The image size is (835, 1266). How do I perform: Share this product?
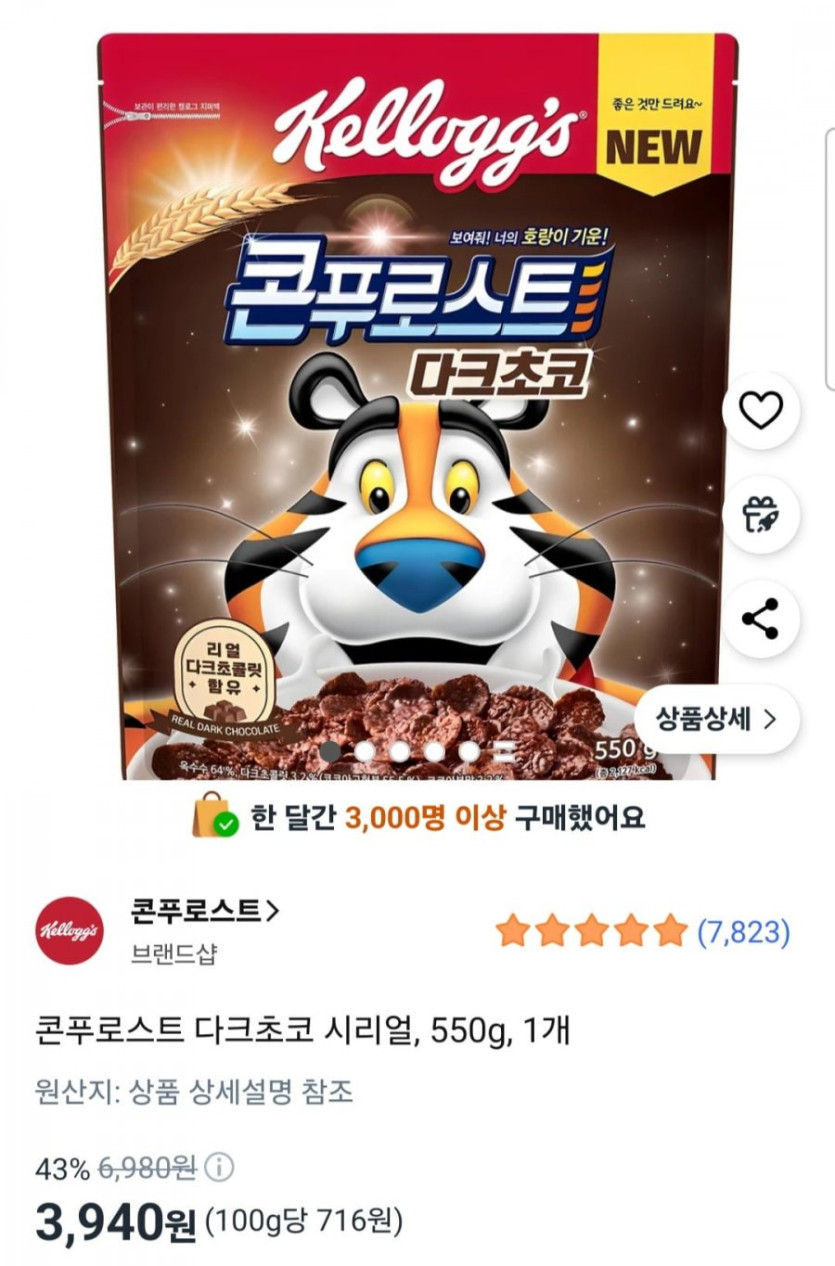(x=761, y=619)
